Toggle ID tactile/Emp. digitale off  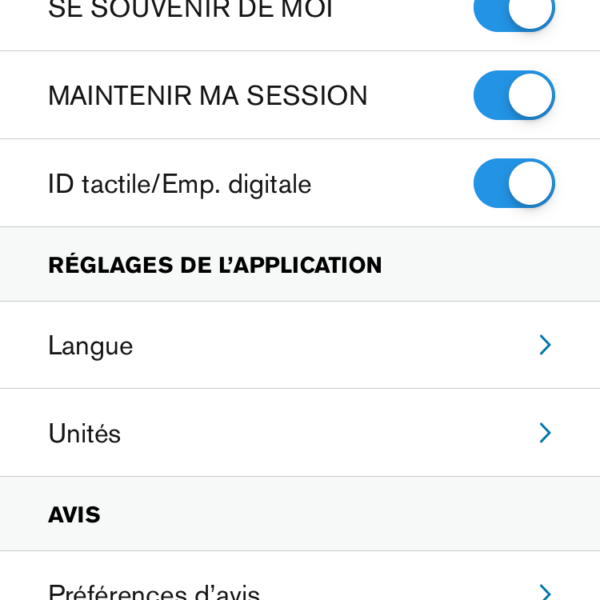(514, 183)
